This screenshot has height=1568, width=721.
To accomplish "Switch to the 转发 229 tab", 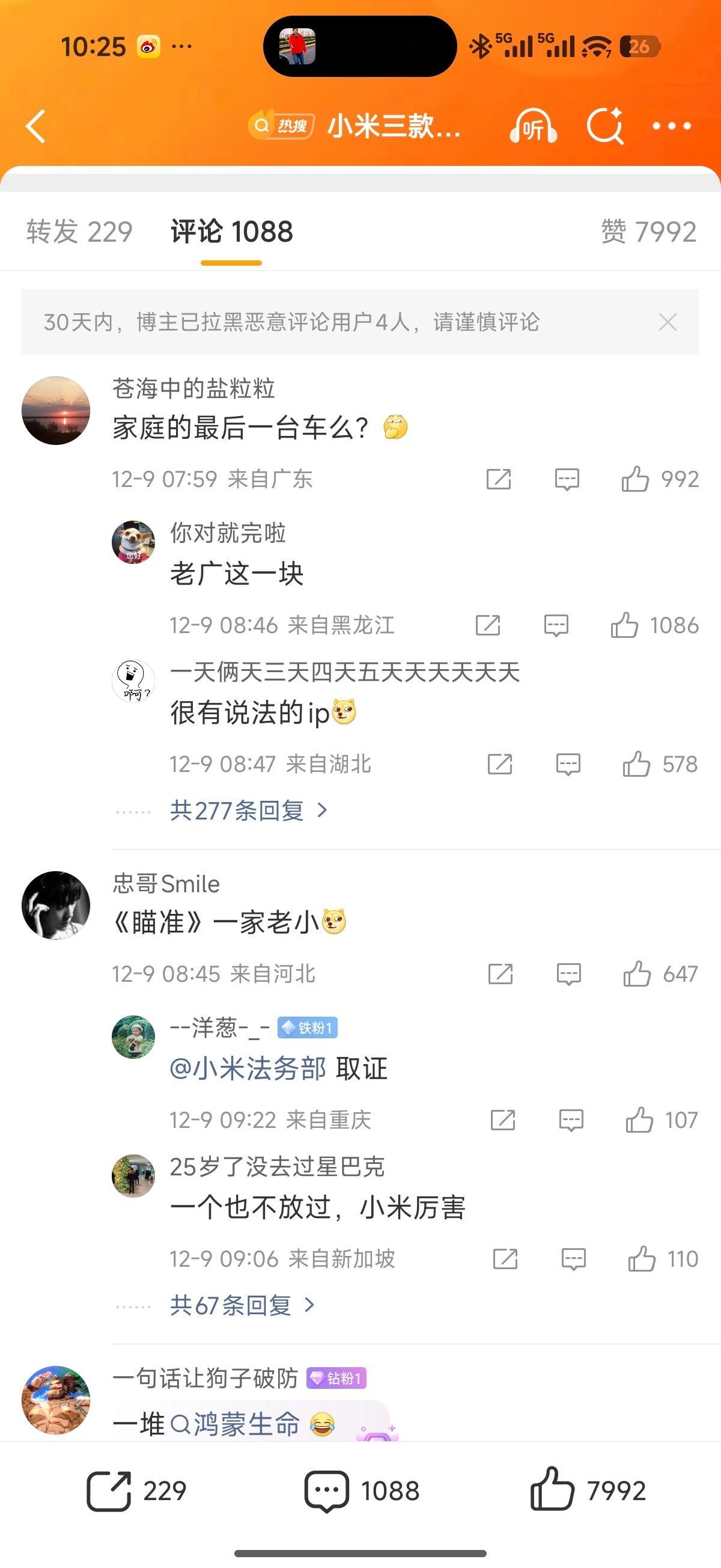I will tap(79, 231).
